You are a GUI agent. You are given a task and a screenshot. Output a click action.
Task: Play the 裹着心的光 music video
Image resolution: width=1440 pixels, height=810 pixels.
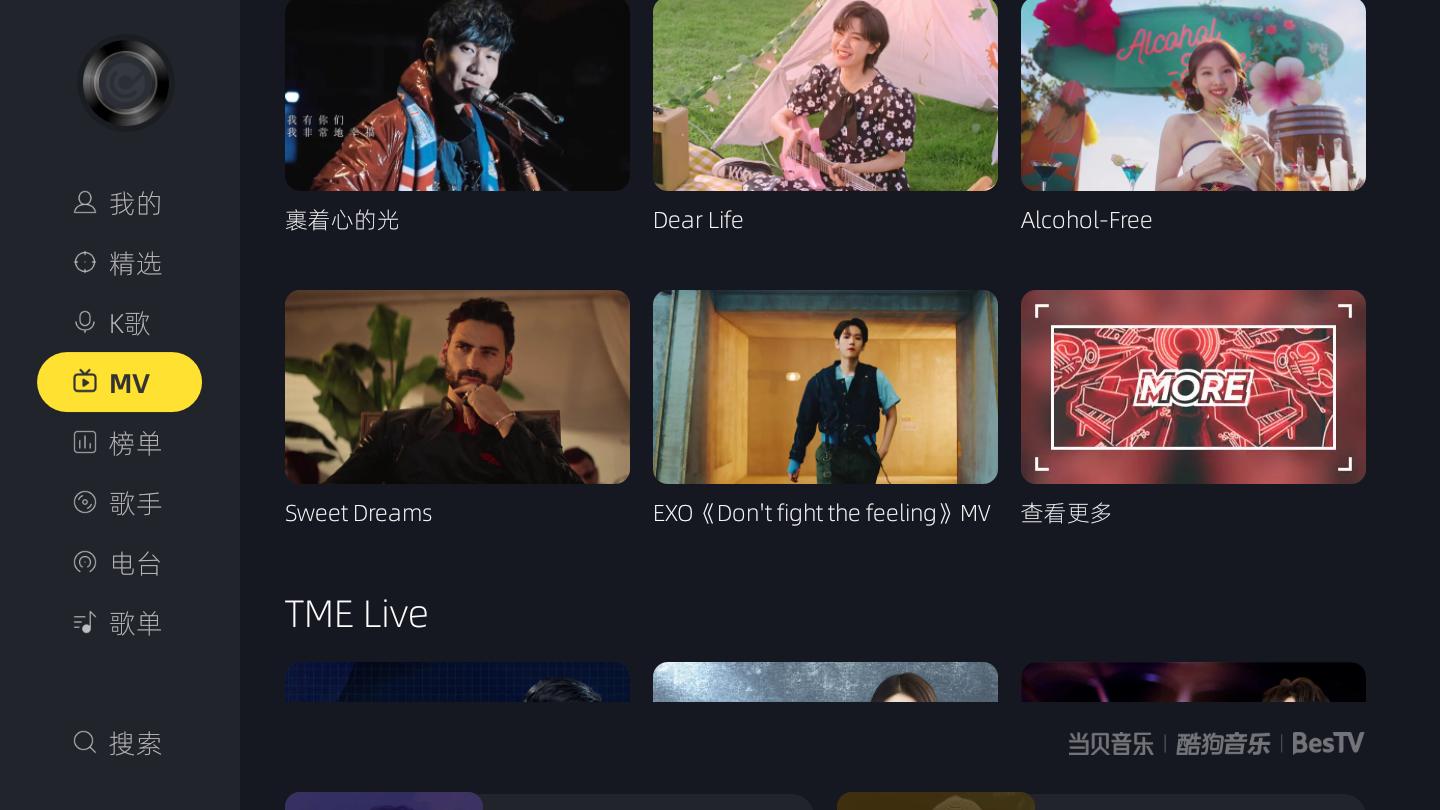pyautogui.click(x=457, y=95)
